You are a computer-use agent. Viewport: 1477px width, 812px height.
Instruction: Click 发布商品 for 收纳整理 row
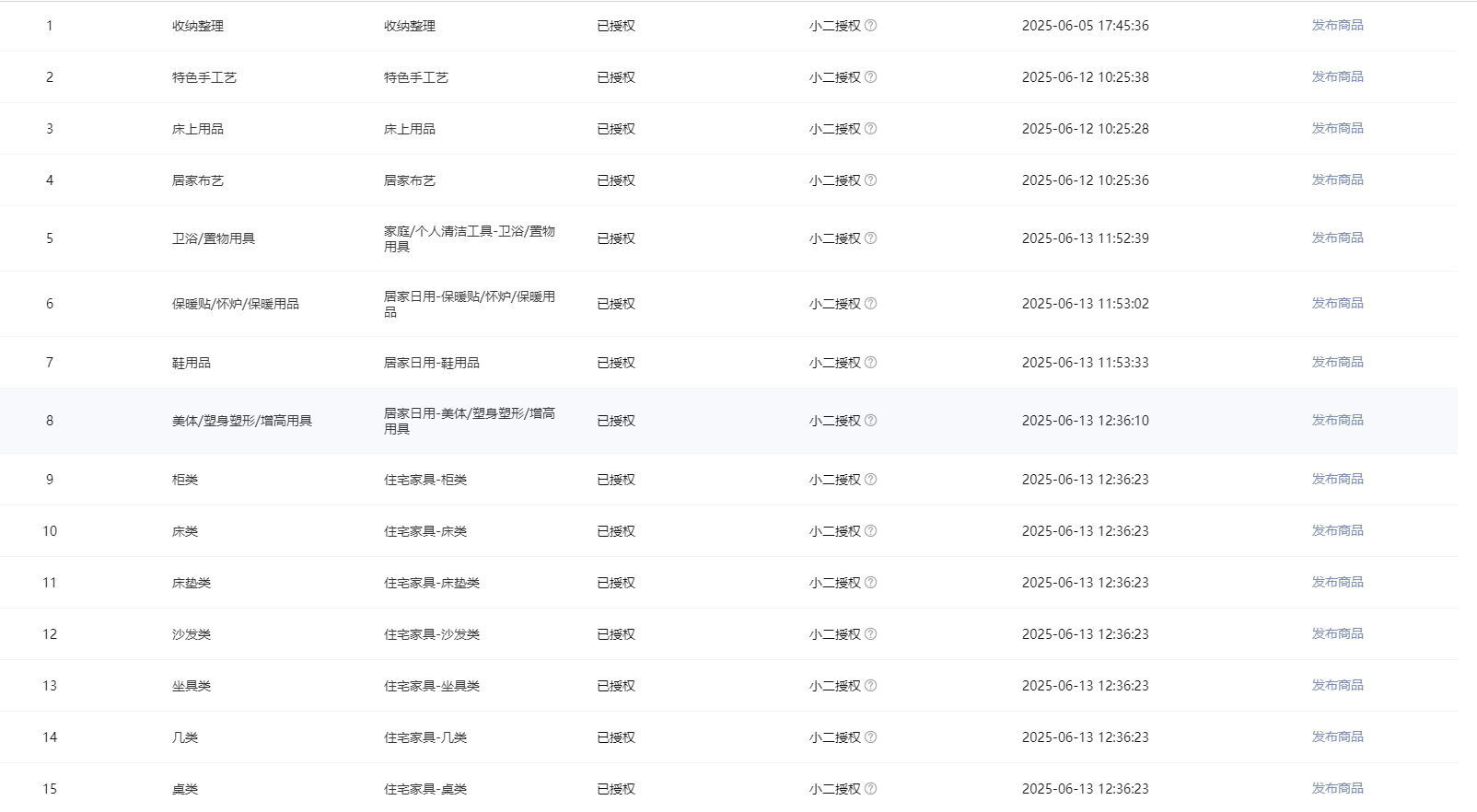coord(1337,26)
